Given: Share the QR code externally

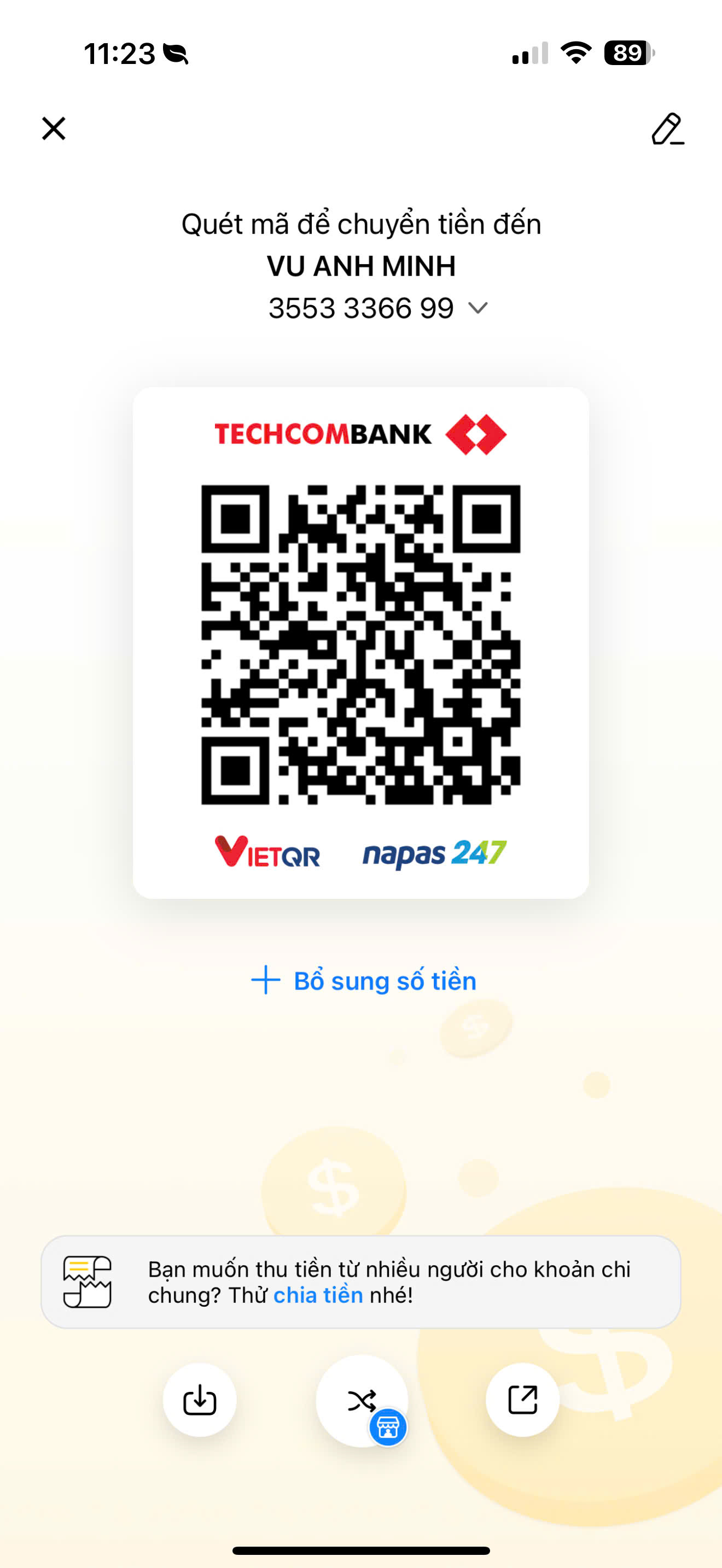Looking at the screenshot, I should tap(522, 1400).
